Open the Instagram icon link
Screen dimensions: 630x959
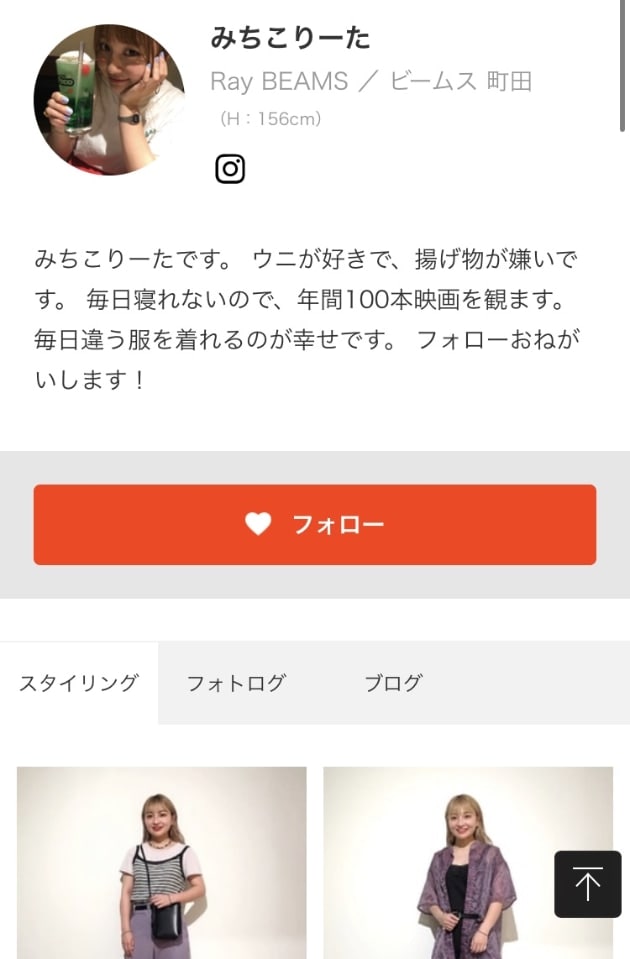(x=230, y=169)
